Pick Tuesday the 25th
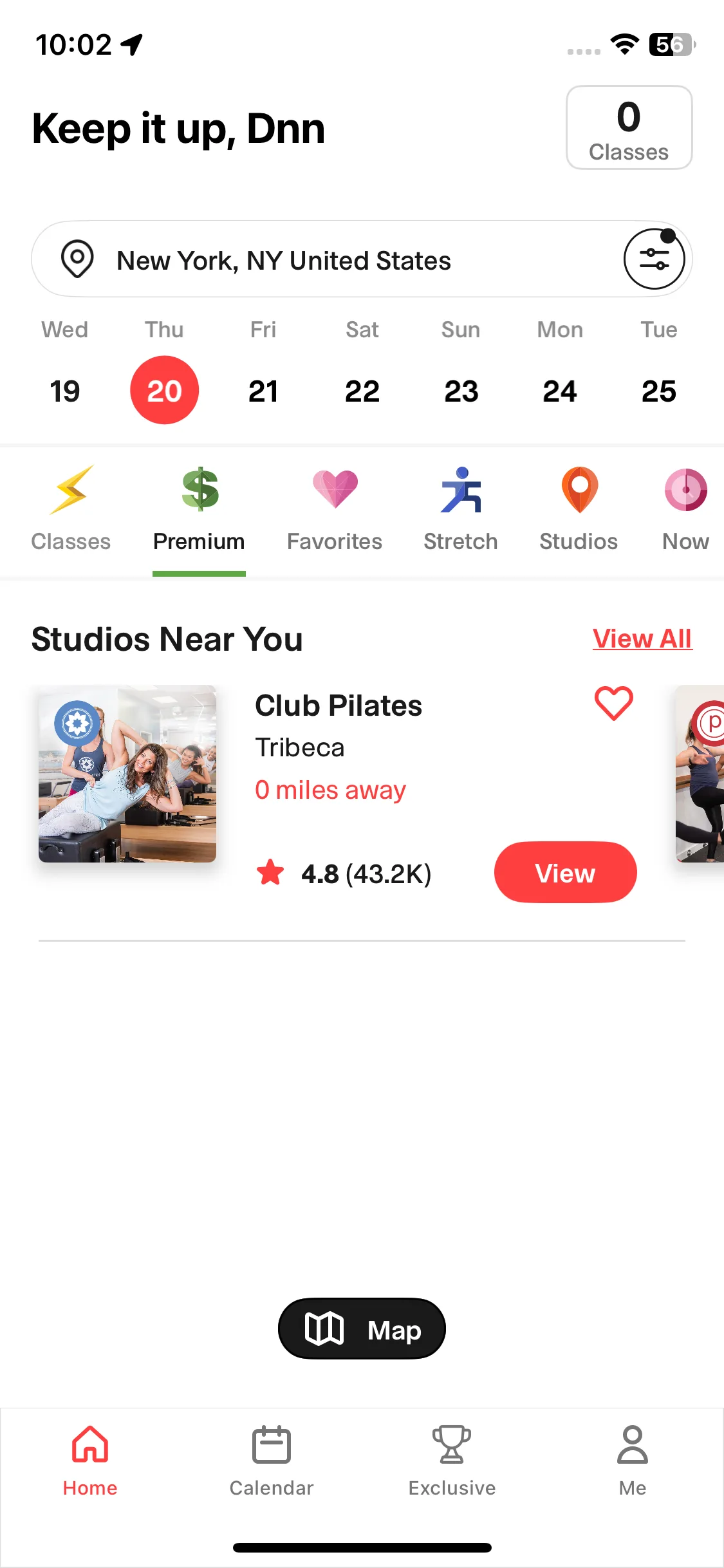The width and height of the screenshot is (724, 1568). point(658,390)
